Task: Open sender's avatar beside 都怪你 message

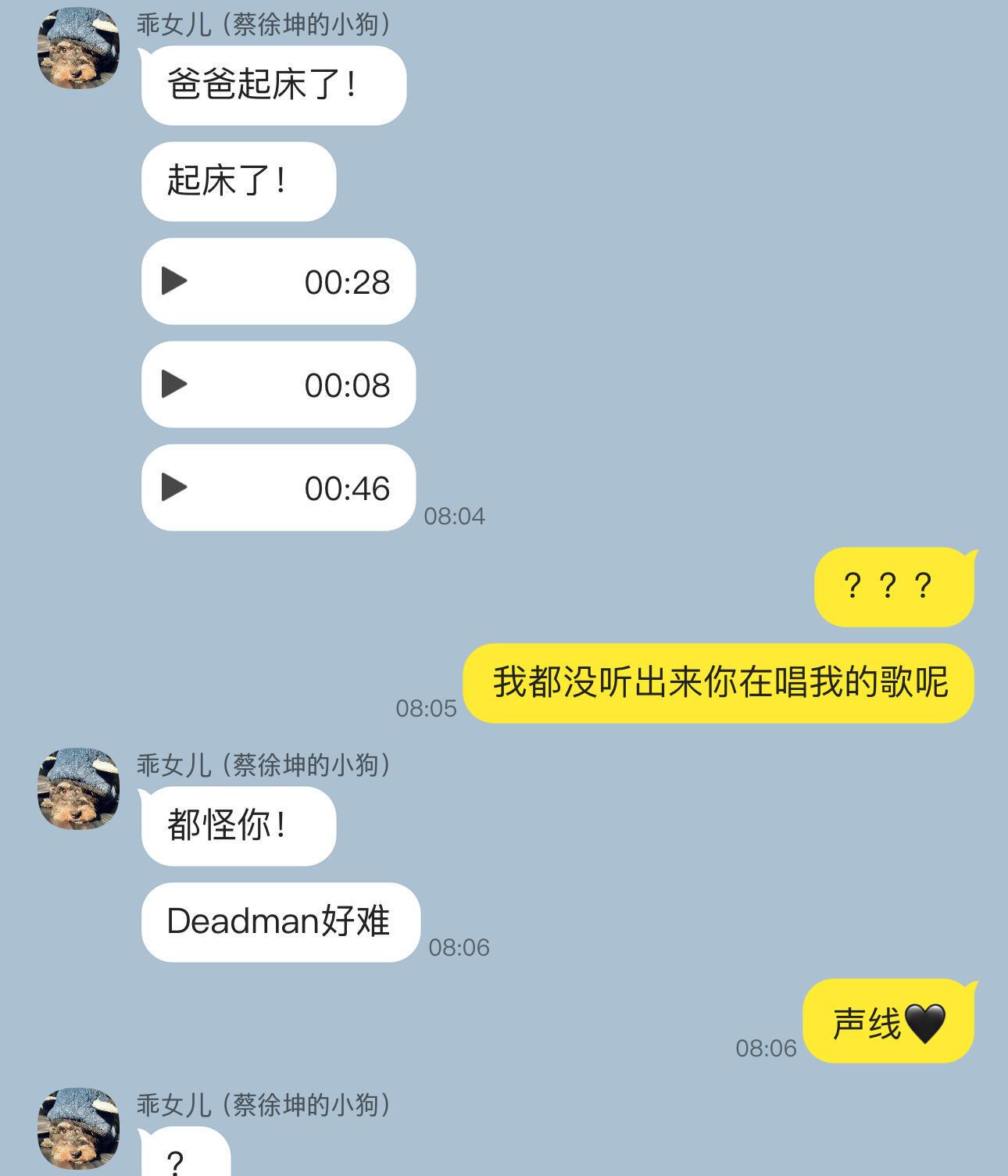Action: (79, 788)
